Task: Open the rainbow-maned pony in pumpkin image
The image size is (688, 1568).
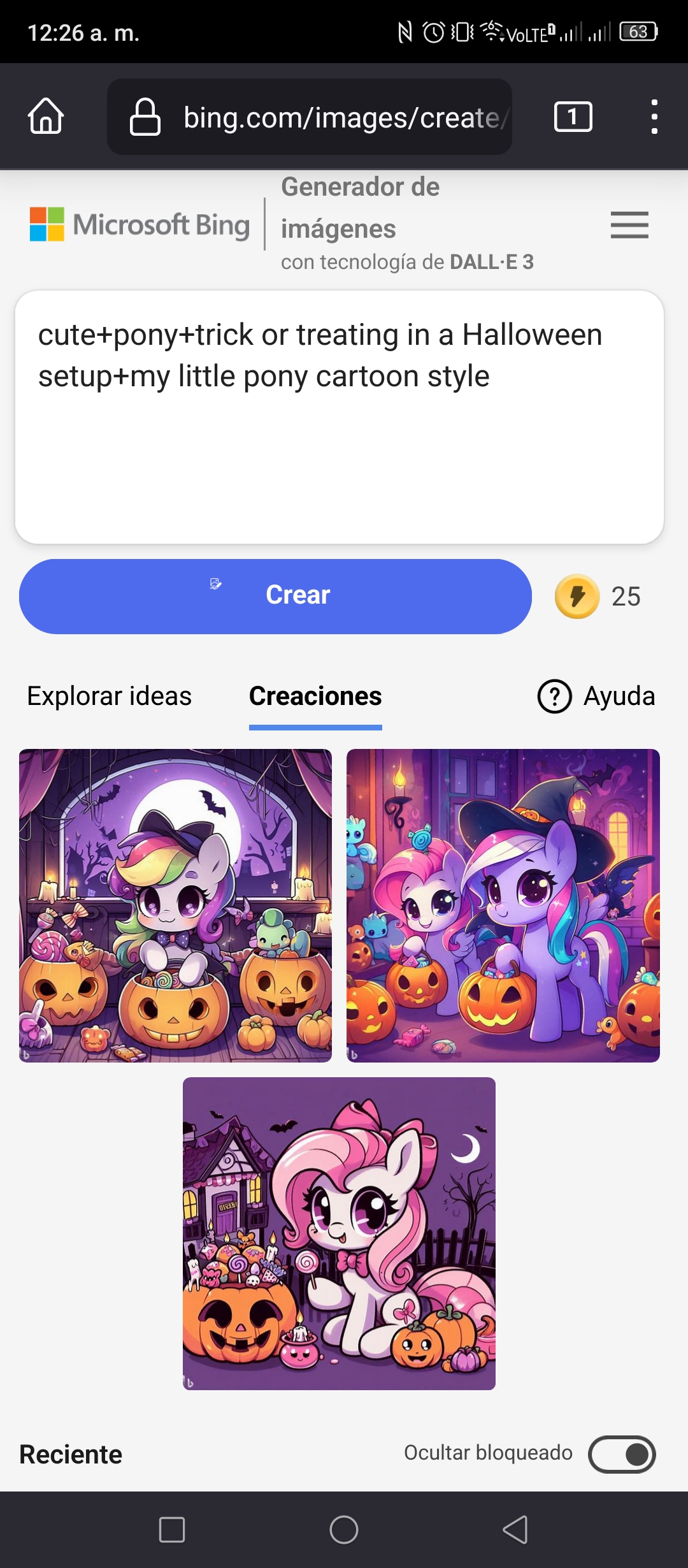Action: 175,905
